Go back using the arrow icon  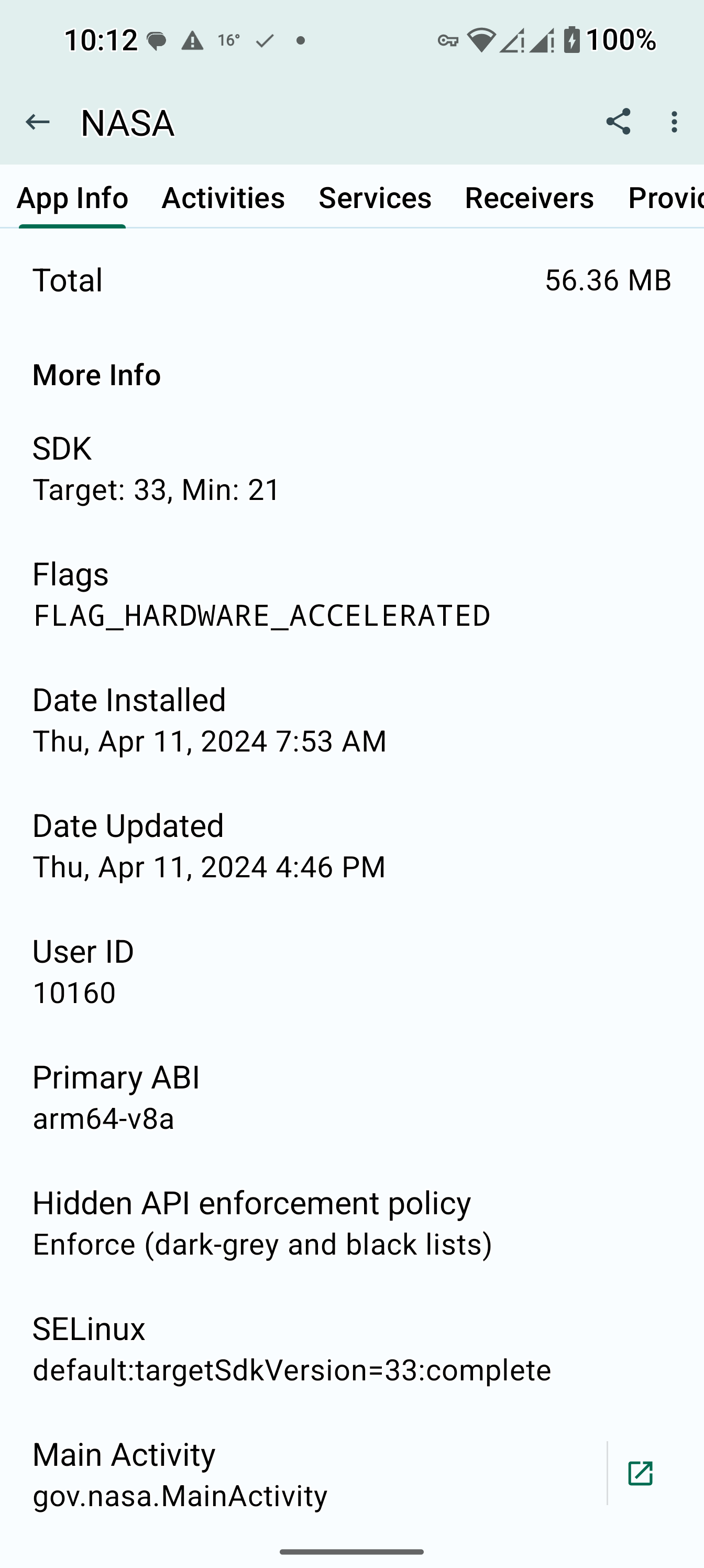click(x=37, y=122)
